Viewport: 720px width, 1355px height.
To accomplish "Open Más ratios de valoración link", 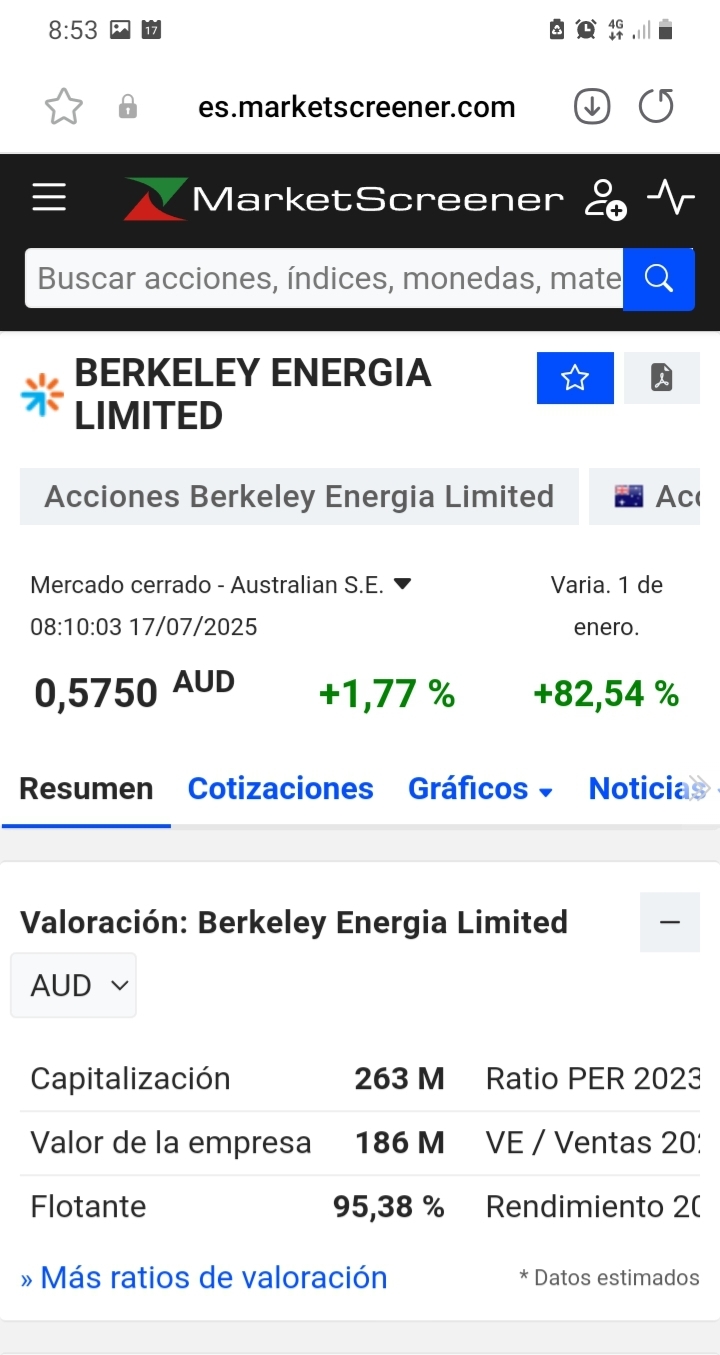I will click(204, 1277).
